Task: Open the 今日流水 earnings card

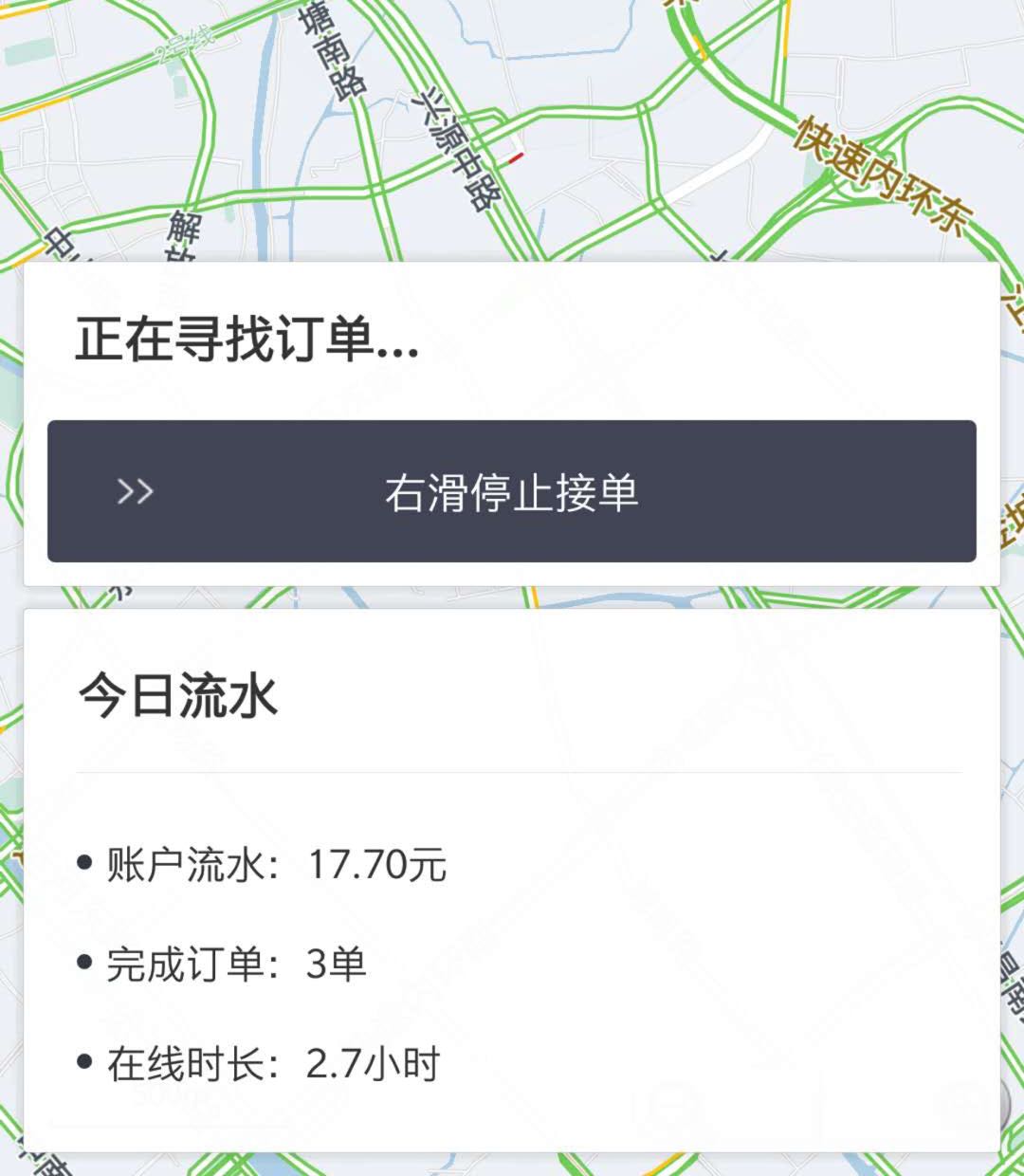Action: [511, 880]
